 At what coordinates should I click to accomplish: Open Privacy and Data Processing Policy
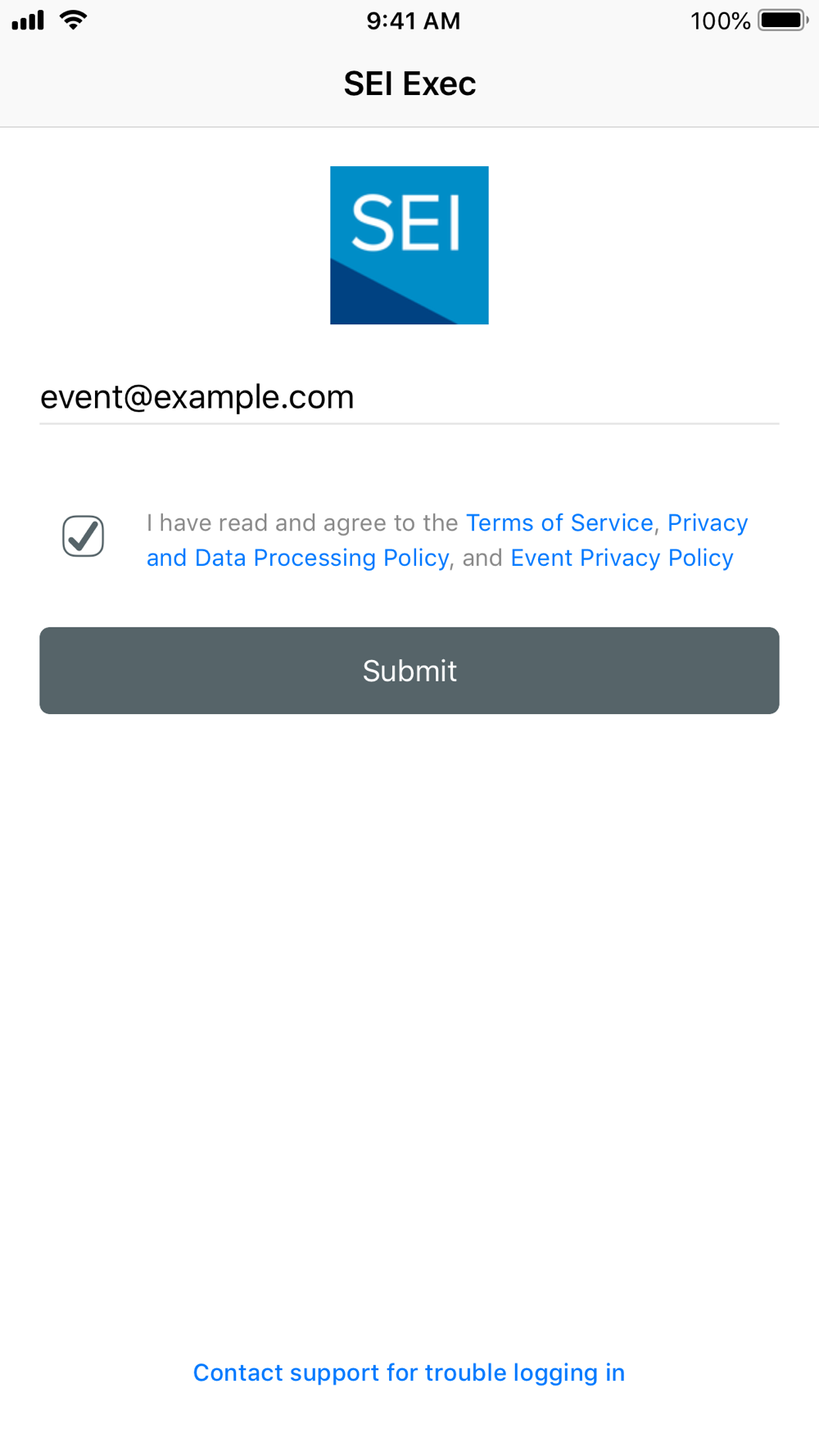(x=298, y=558)
